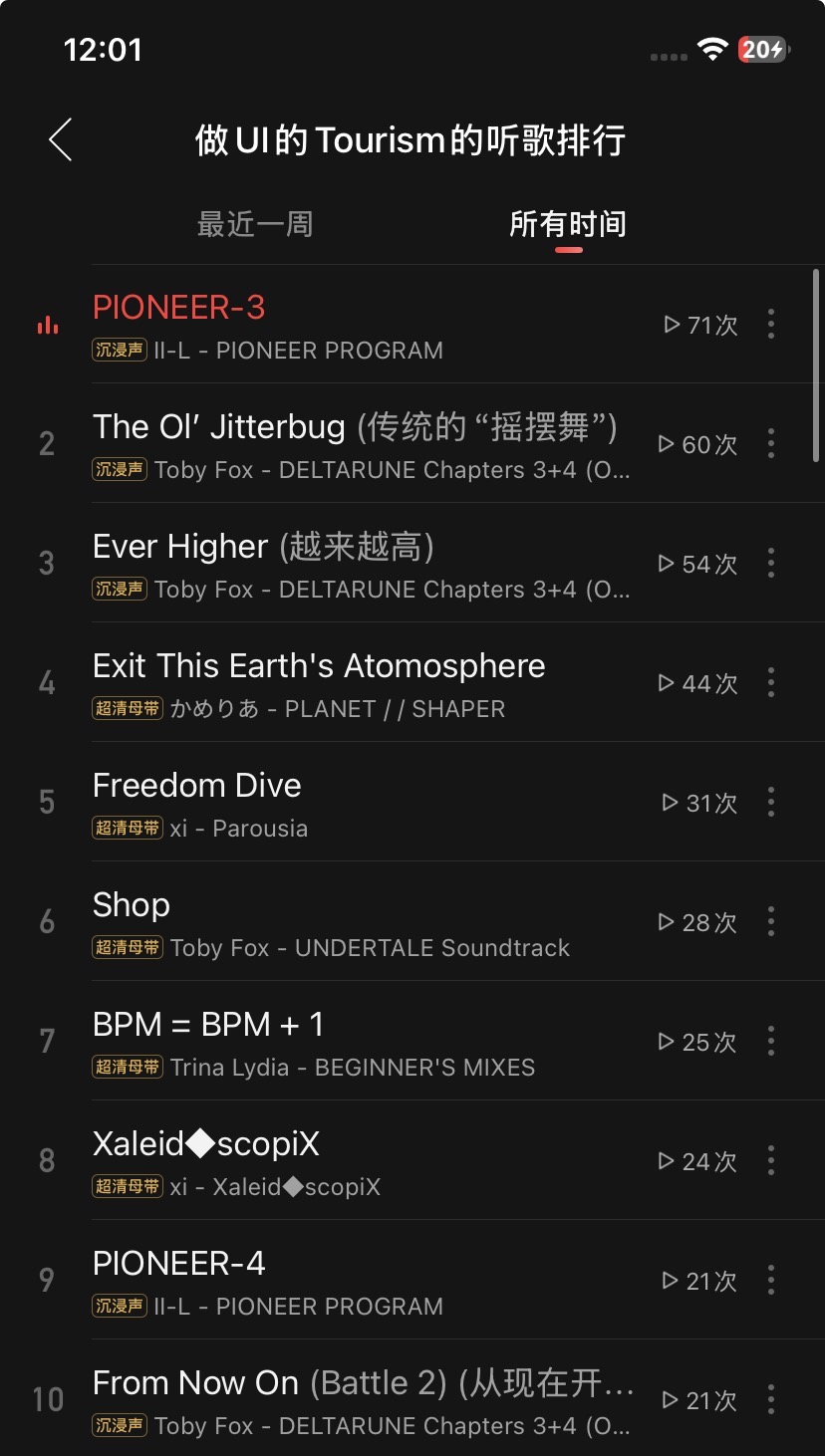The width and height of the screenshot is (825, 1456).
Task: Select the 所有时间 tab
Action: 567,224
